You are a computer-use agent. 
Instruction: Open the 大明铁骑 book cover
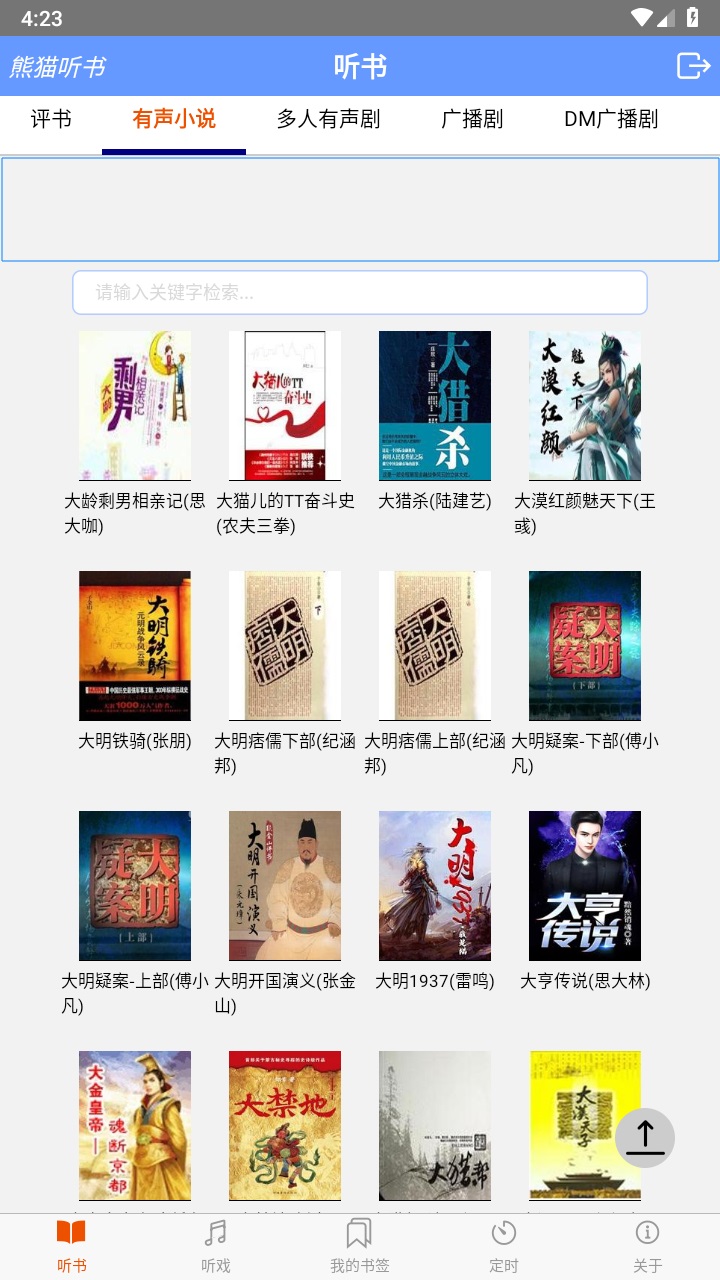click(134, 645)
